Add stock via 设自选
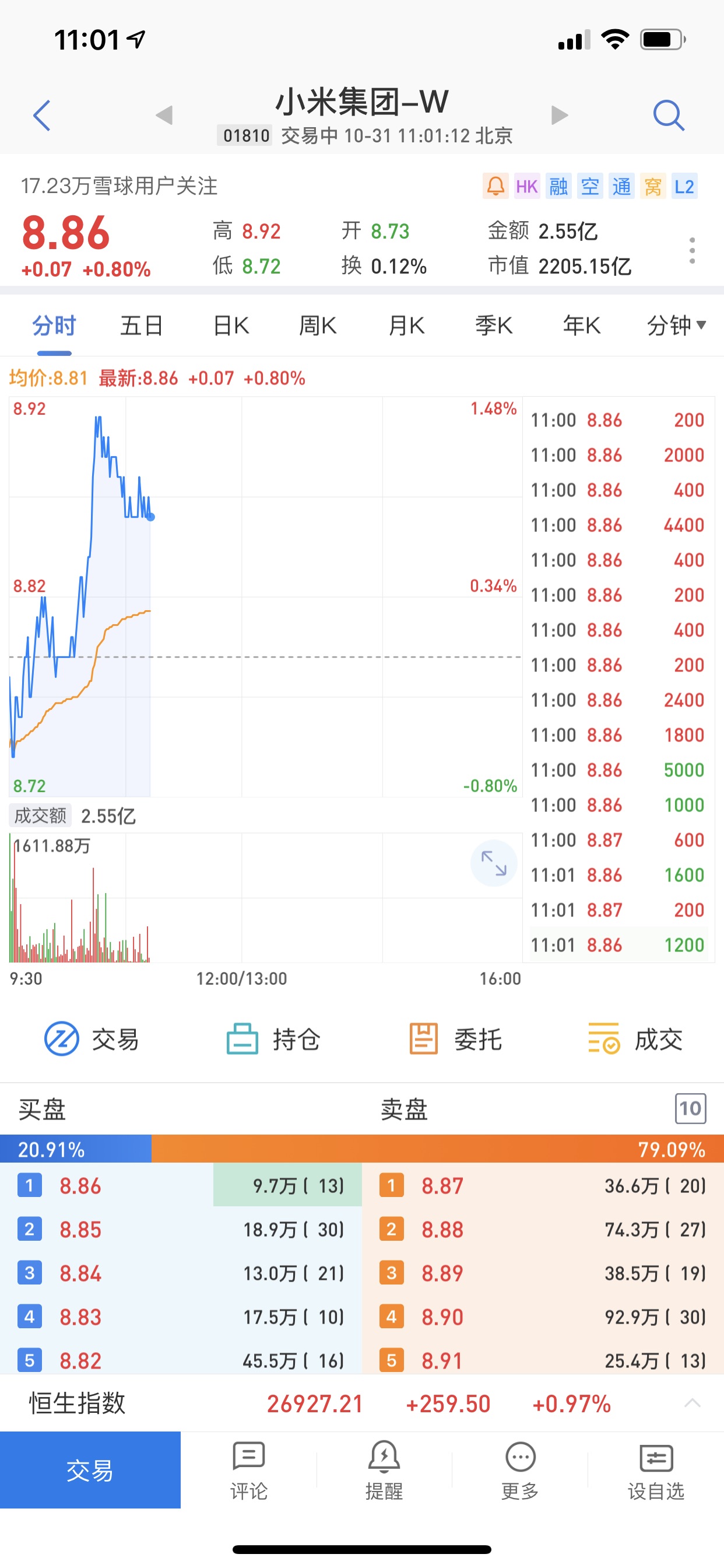Image resolution: width=724 pixels, height=1568 pixels. point(656,1470)
